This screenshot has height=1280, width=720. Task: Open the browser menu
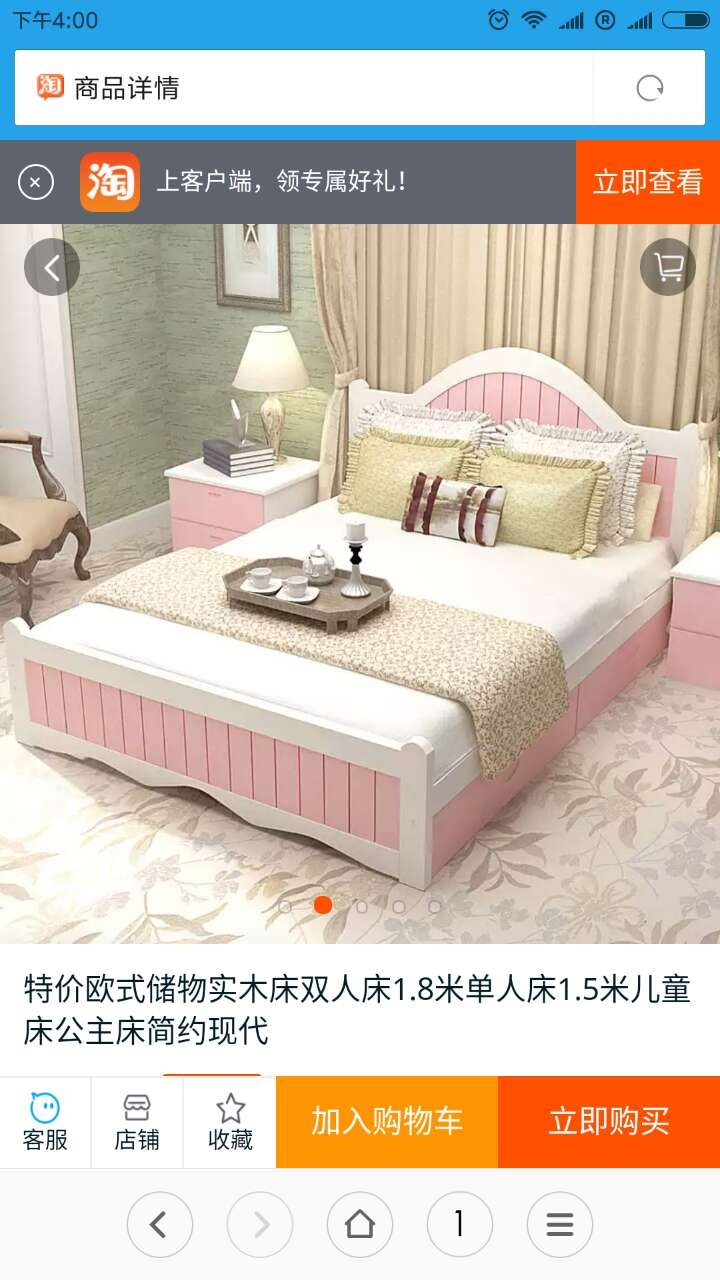tap(559, 1224)
